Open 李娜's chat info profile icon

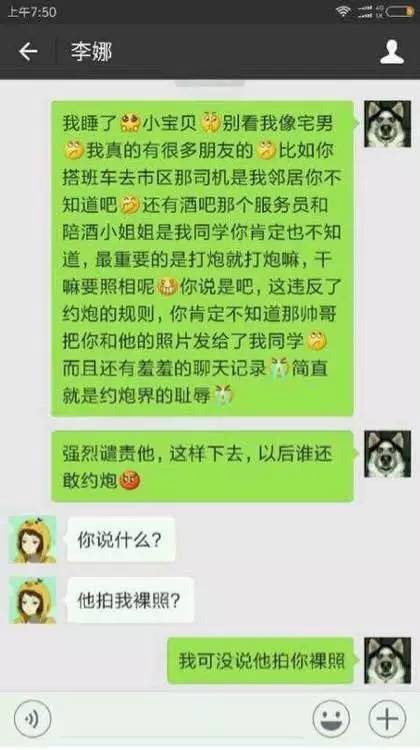coord(392,52)
